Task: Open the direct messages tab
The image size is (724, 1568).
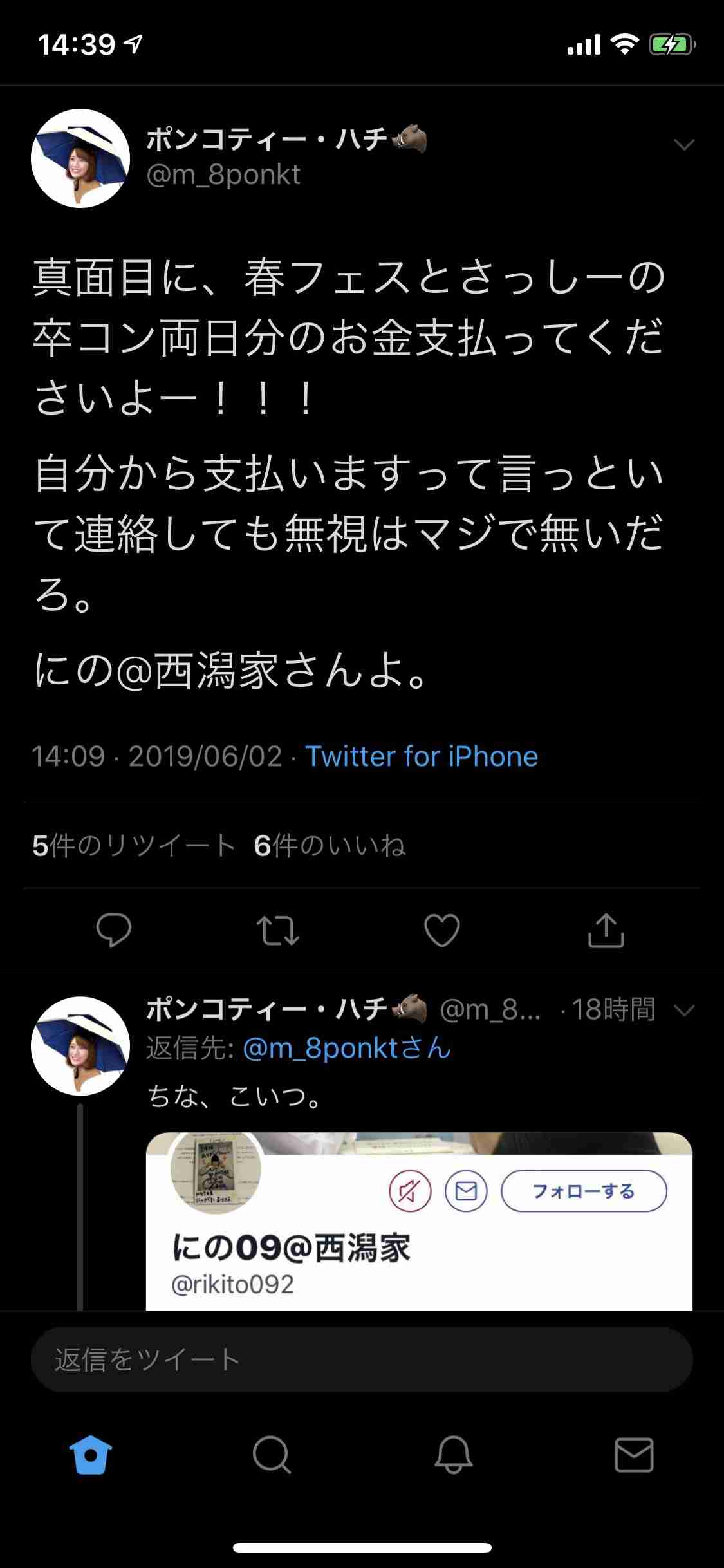Action: (x=634, y=1455)
